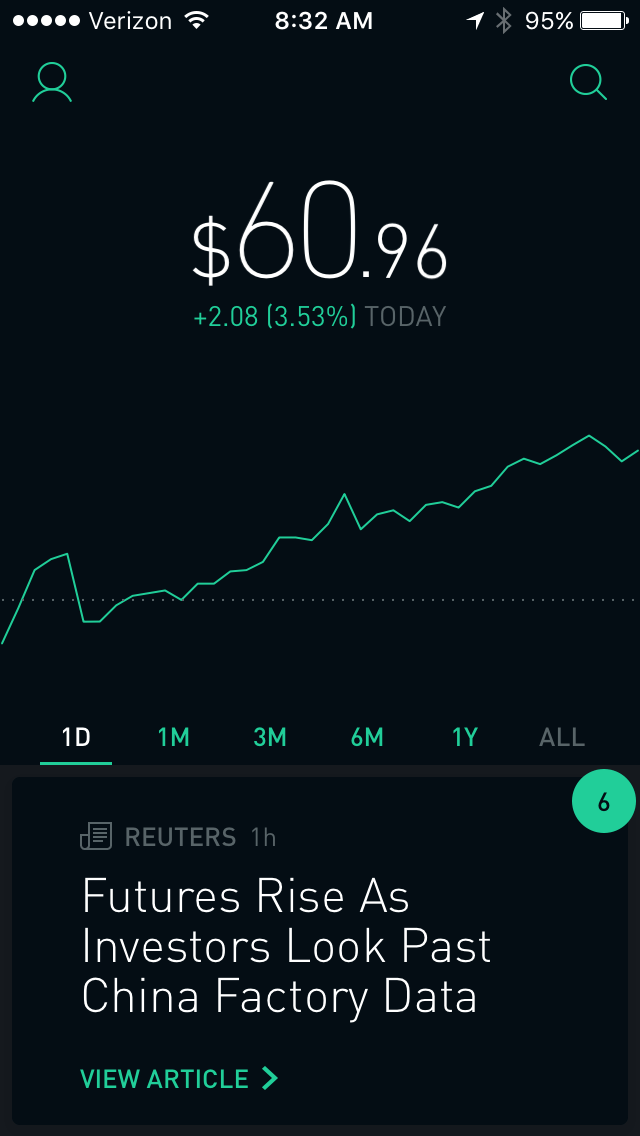
Task: Show the 1Y chart range
Action: click(465, 738)
